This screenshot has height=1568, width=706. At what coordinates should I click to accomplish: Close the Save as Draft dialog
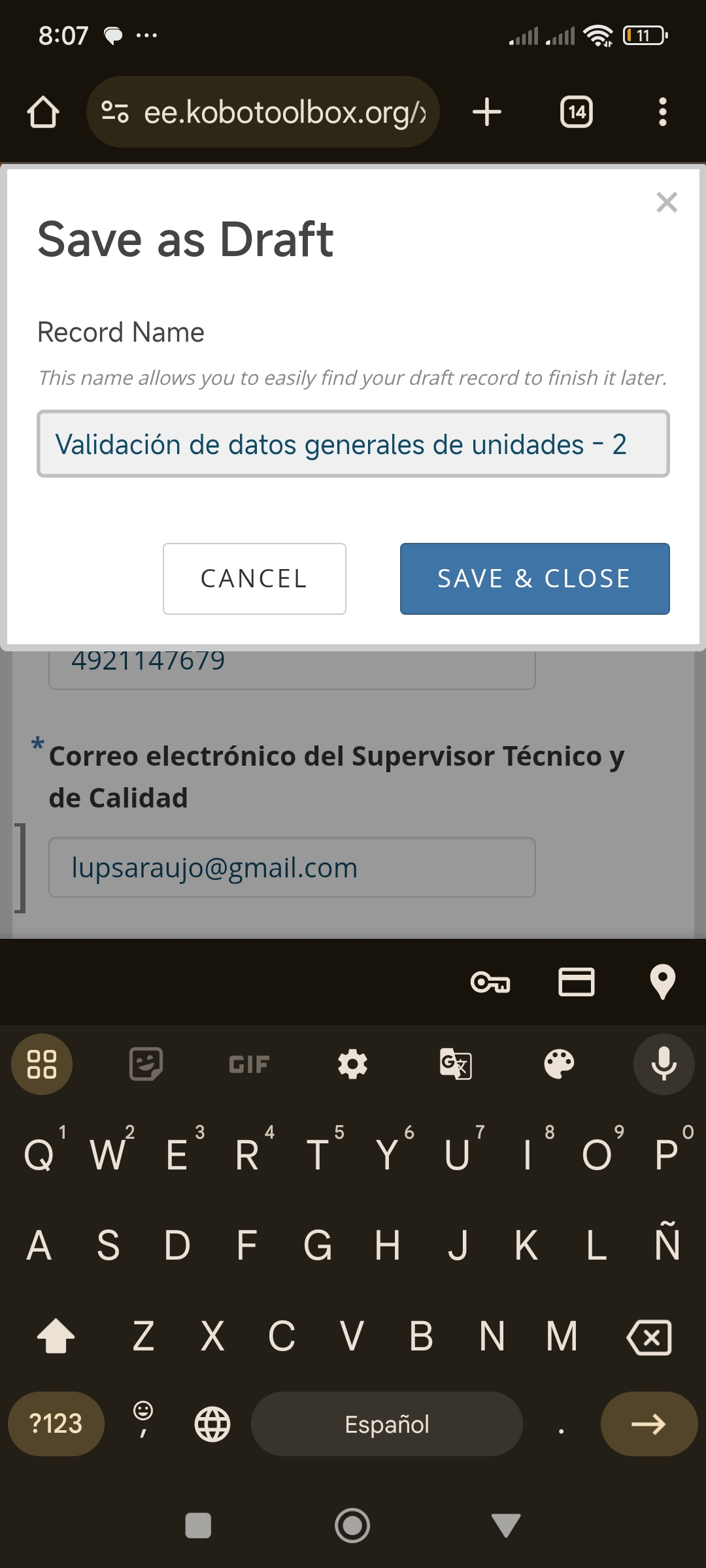point(667,203)
